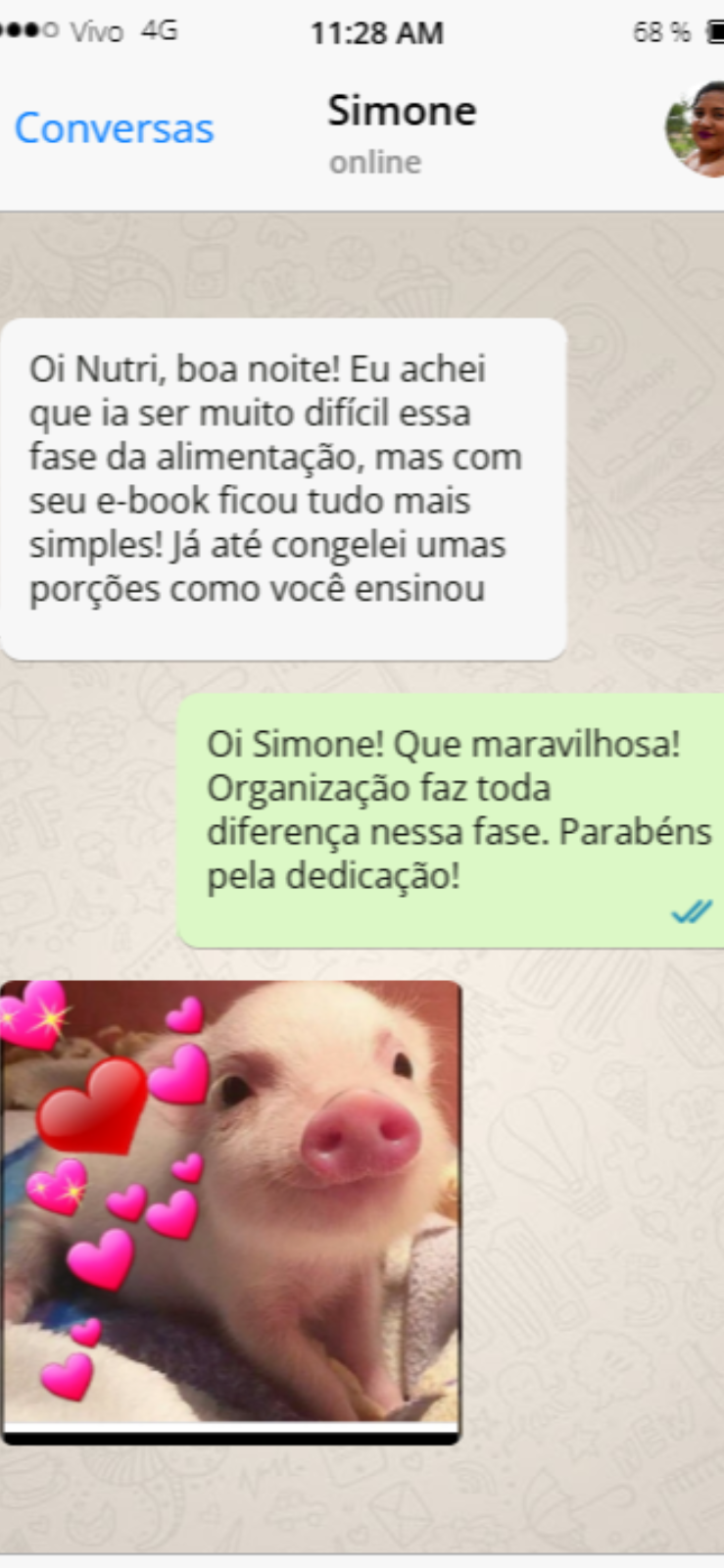Select Simone's message about the e-book
The width and height of the screenshot is (724, 1568).
[x=284, y=480]
